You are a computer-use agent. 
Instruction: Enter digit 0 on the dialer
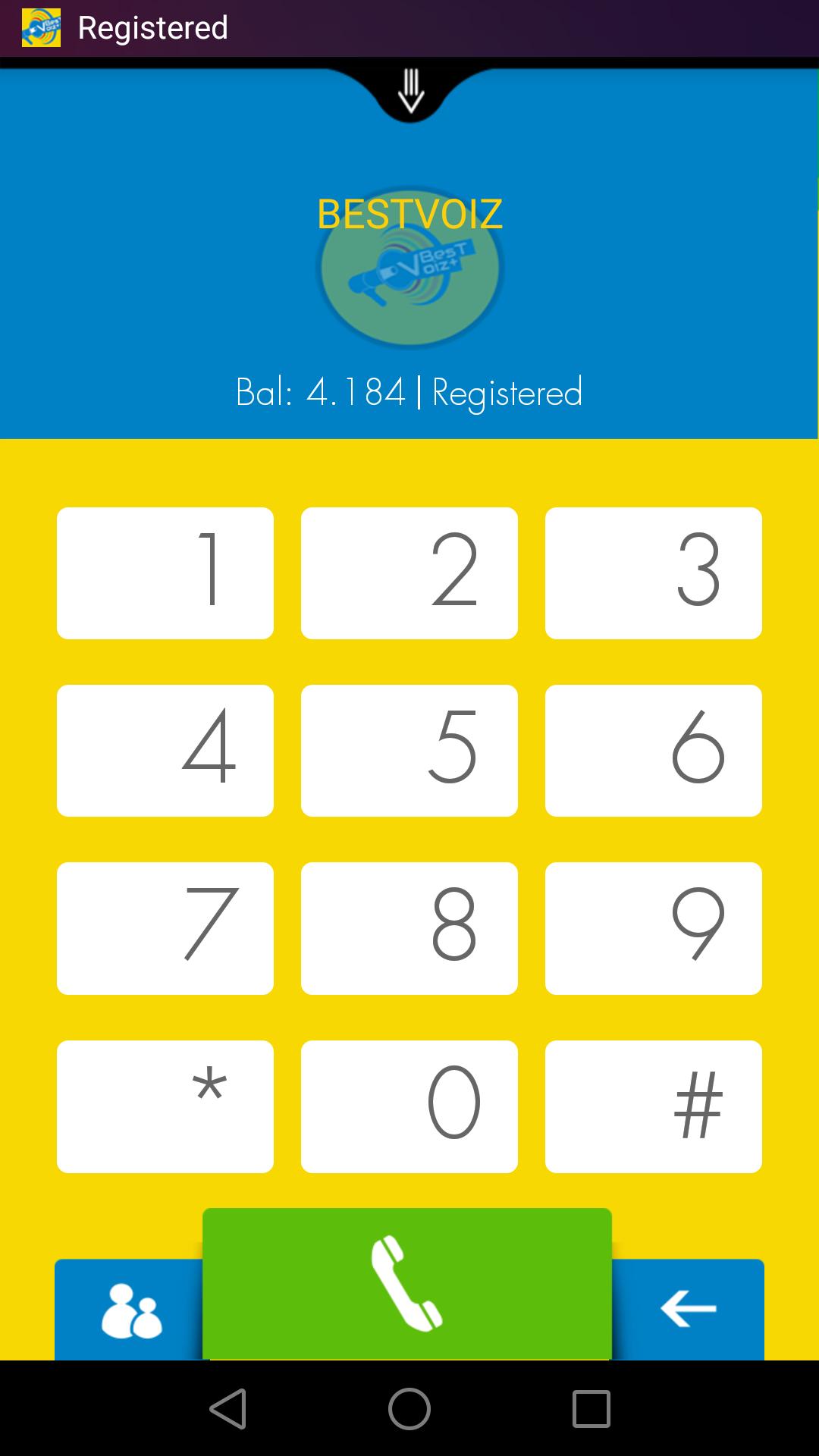tap(409, 1106)
